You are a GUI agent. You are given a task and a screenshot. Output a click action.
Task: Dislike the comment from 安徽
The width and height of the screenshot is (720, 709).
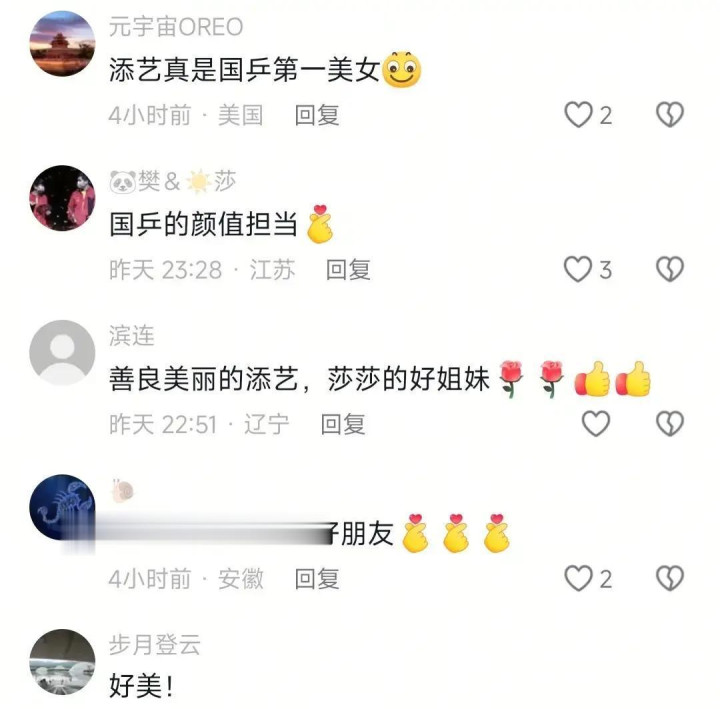[669, 578]
